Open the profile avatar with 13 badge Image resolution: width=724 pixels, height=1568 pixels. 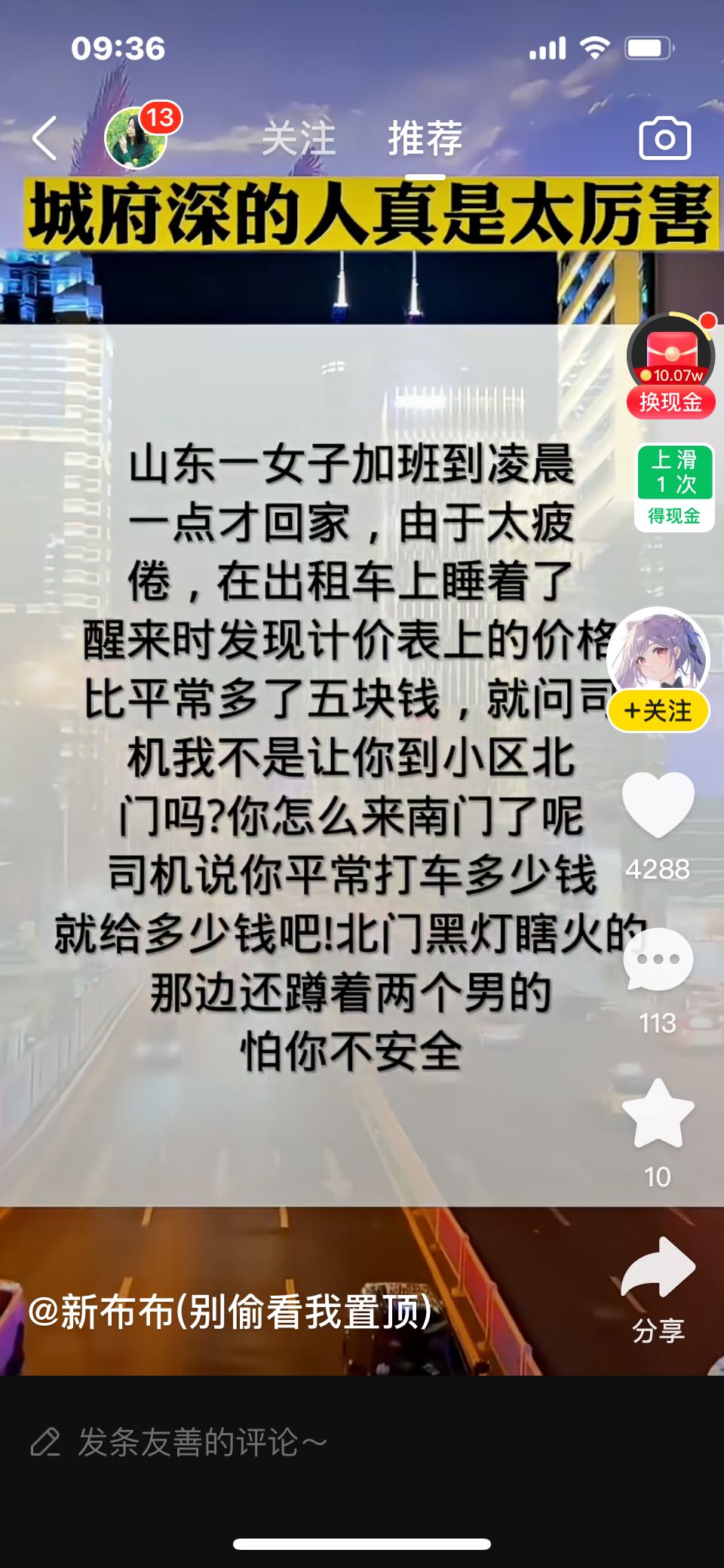click(137, 137)
